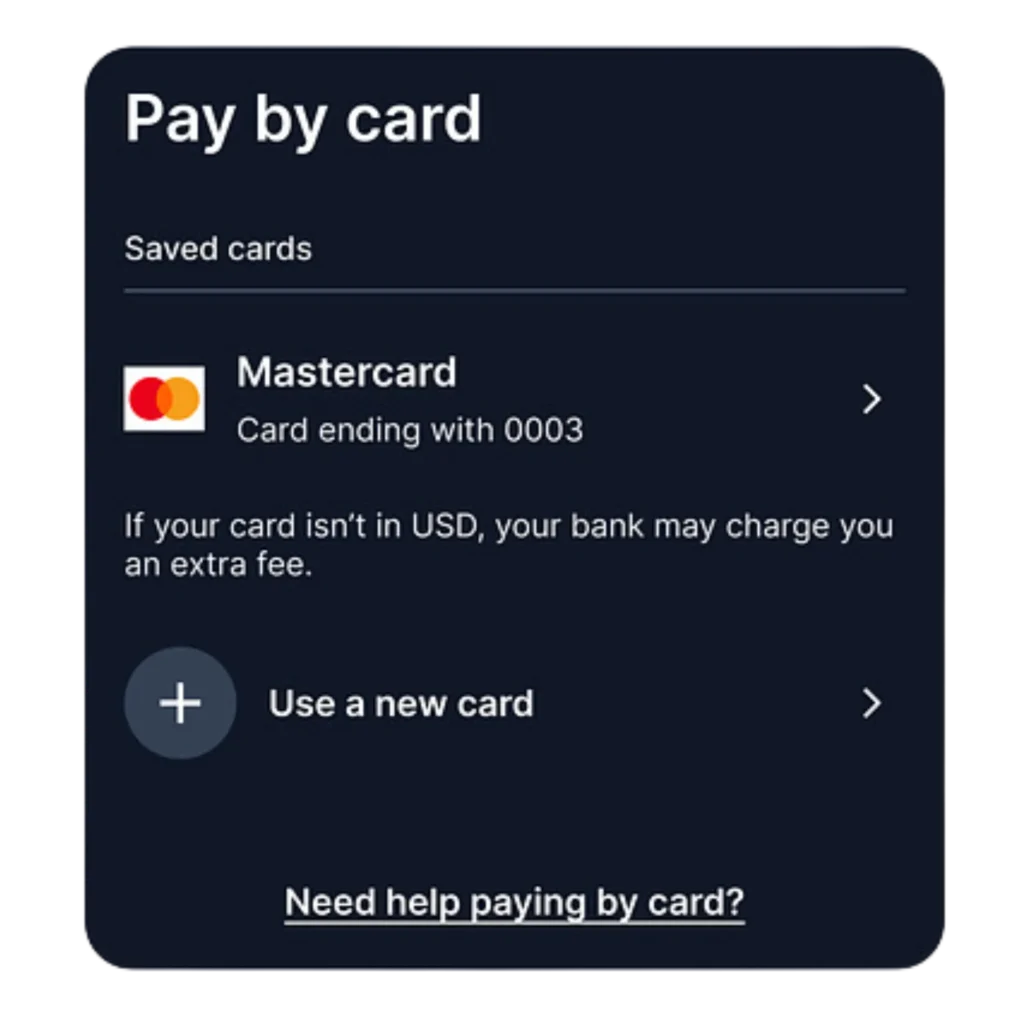Open Need help paying by card link
Image resolution: width=1024 pixels, height=1024 pixels.
(x=514, y=902)
